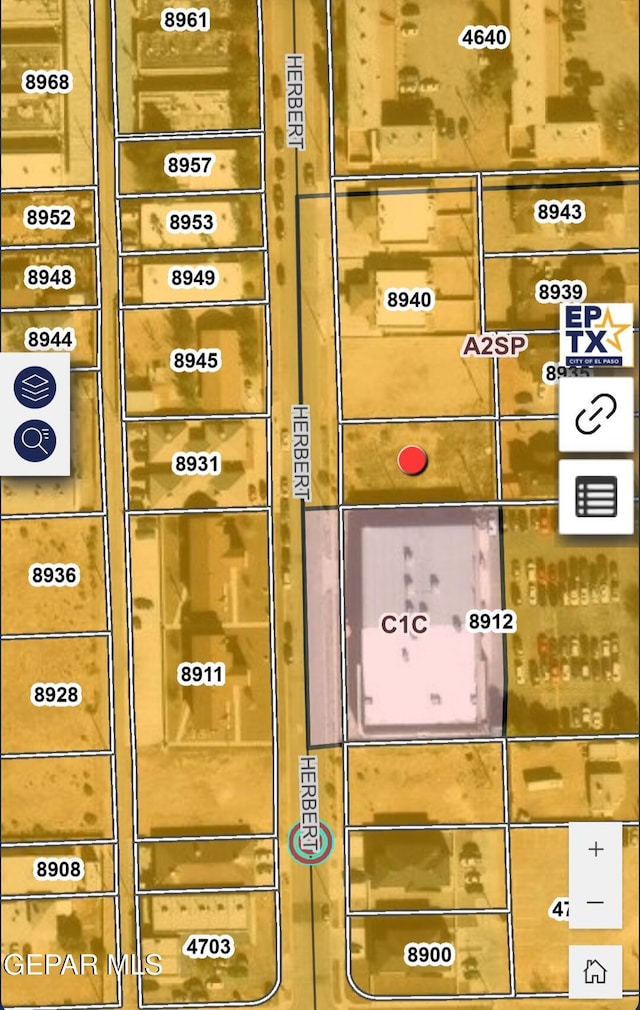This screenshot has width=640, height=1010.
Task: Open the map search tool
Action: [x=35, y=440]
